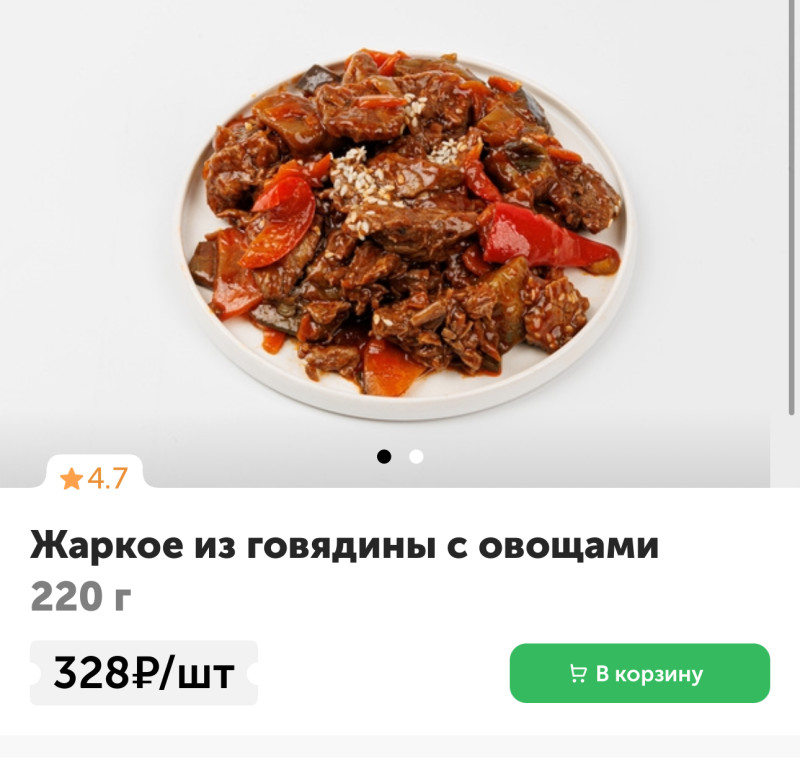
Task: Open the 4.7 star rating badge
Action: (95, 479)
